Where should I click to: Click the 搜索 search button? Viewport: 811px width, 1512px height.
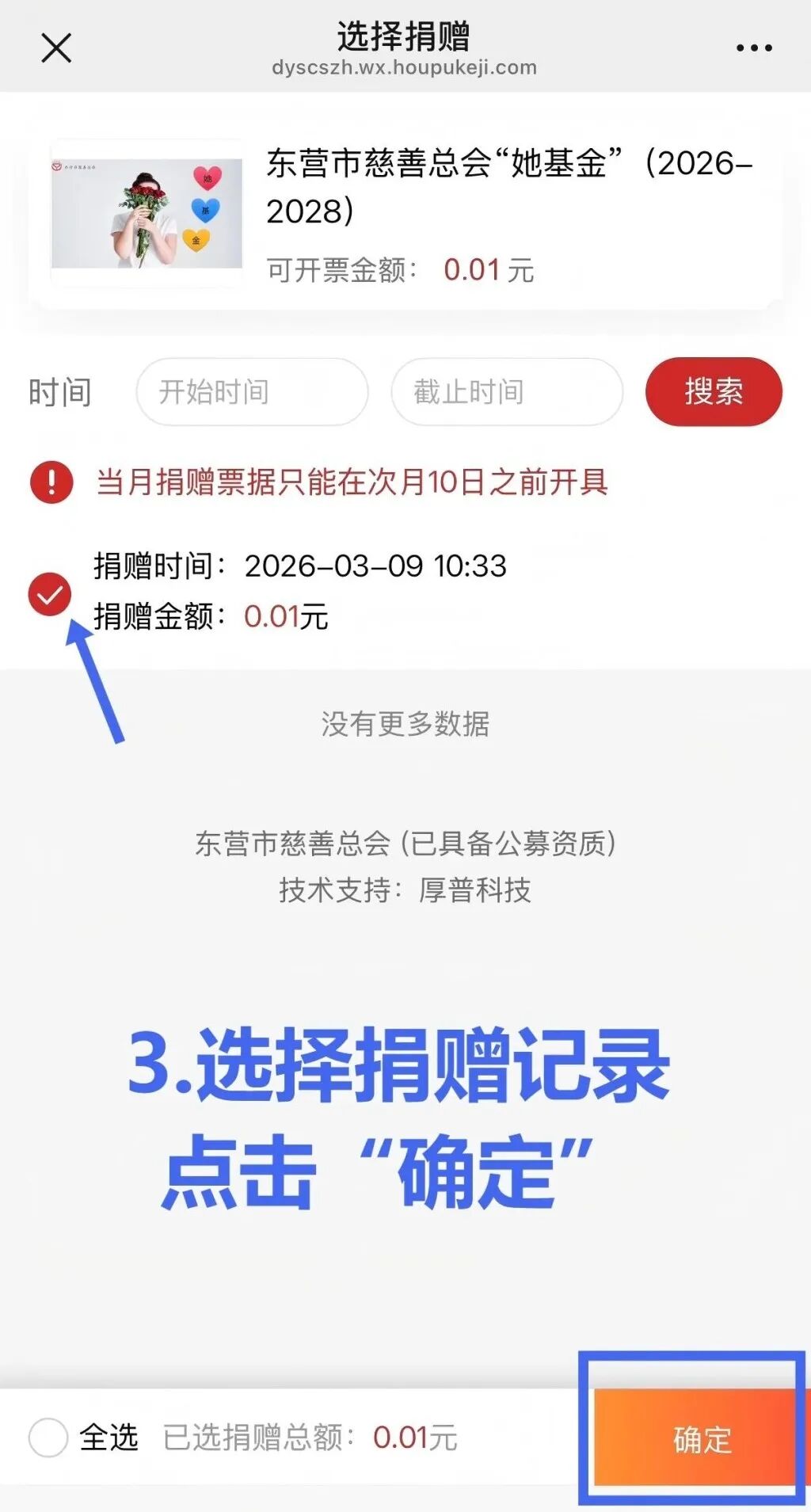pyautogui.click(x=711, y=392)
